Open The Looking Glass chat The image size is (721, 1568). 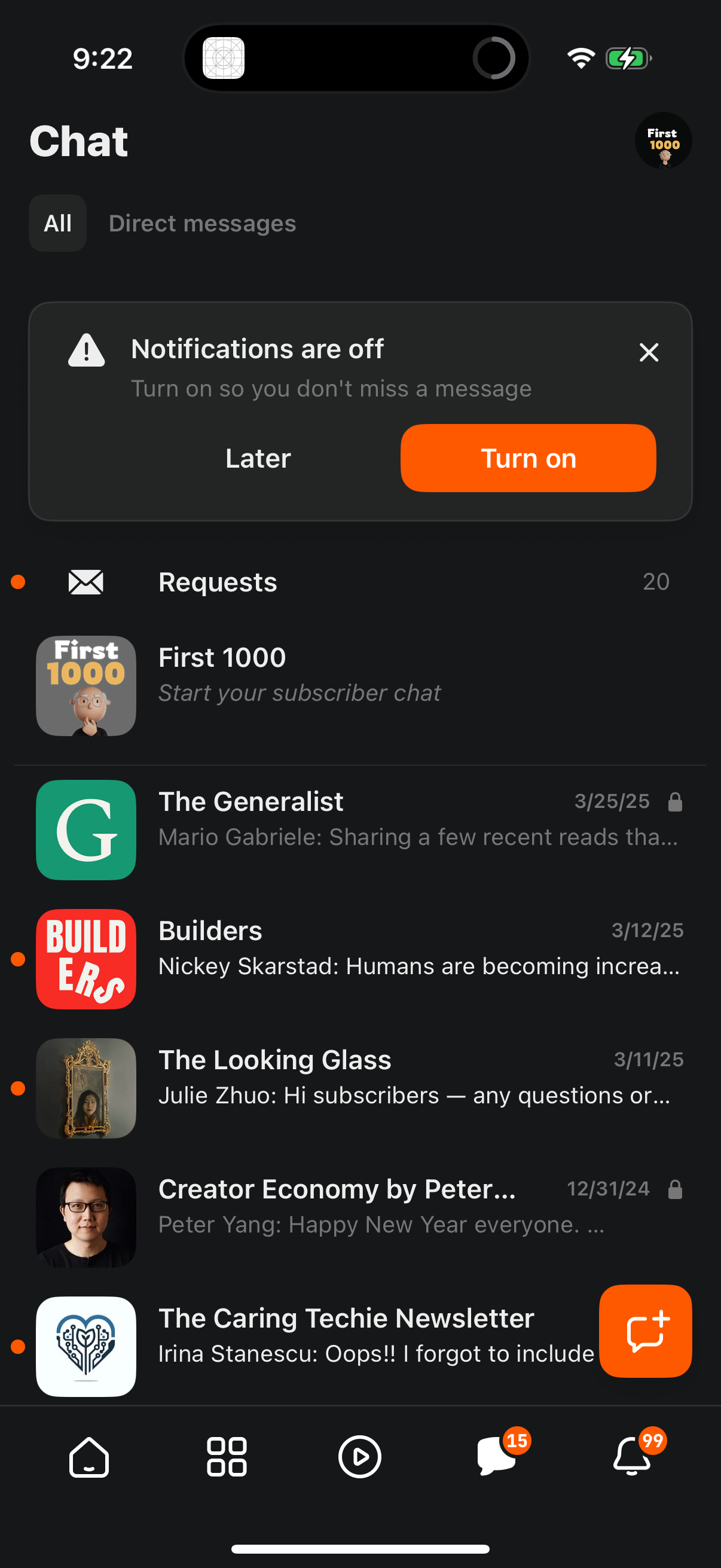click(85, 1088)
